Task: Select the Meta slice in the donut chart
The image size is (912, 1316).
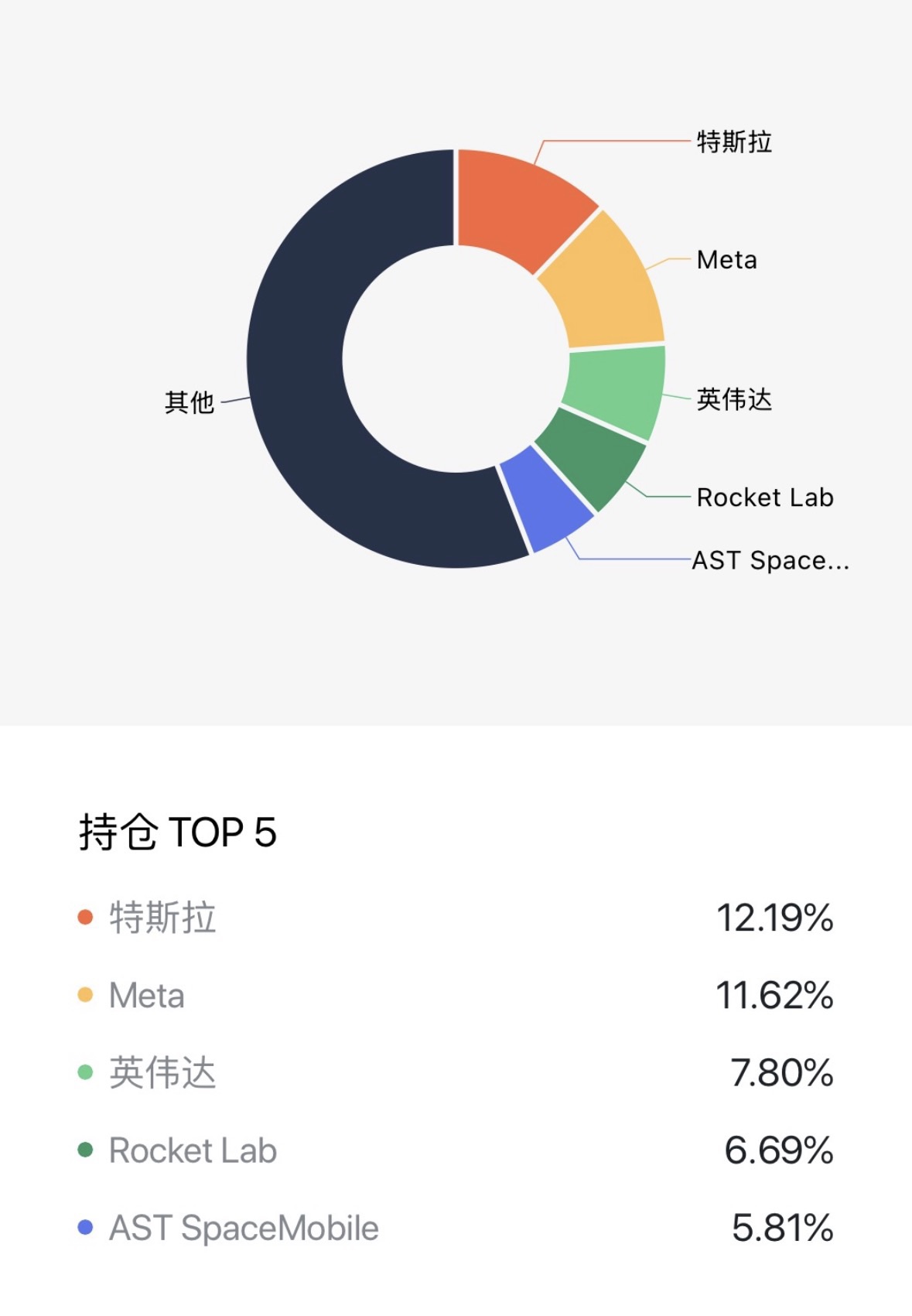Action: point(603,290)
